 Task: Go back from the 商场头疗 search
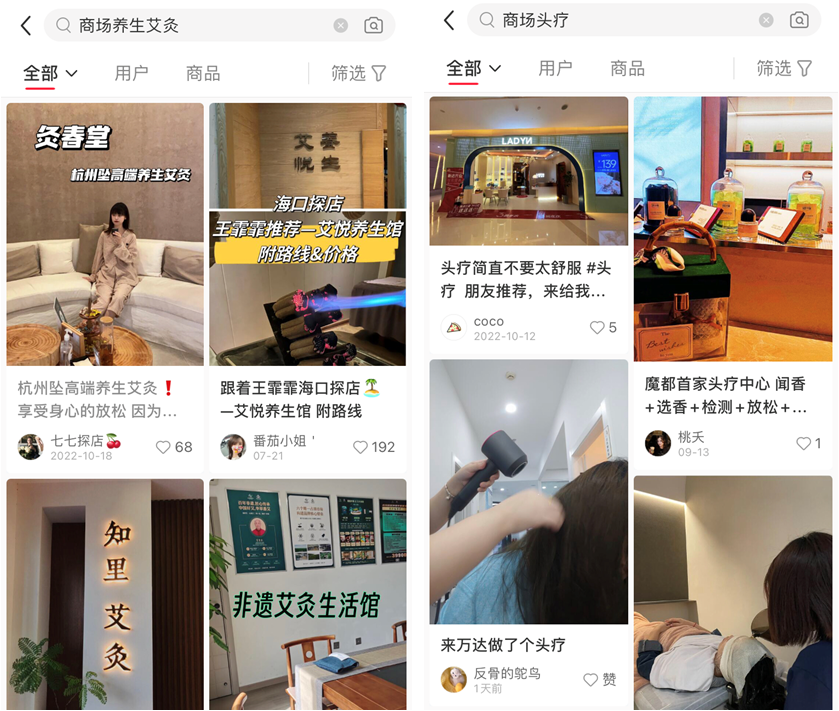point(449,20)
